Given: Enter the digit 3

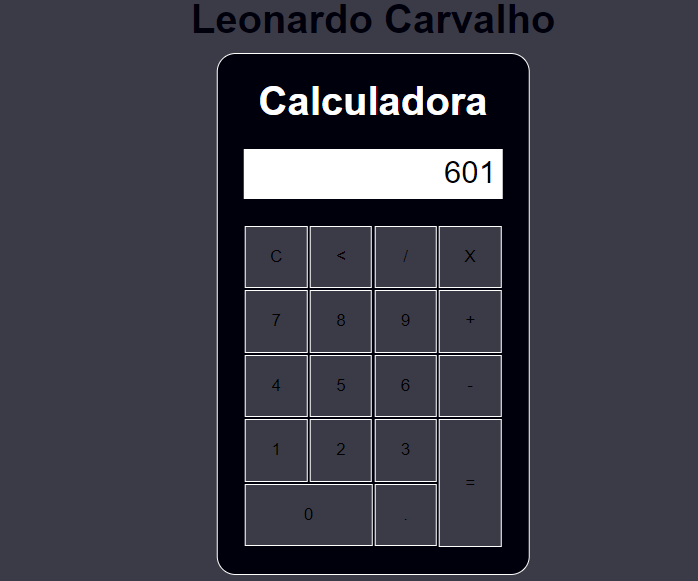Looking at the screenshot, I should [x=405, y=450].
